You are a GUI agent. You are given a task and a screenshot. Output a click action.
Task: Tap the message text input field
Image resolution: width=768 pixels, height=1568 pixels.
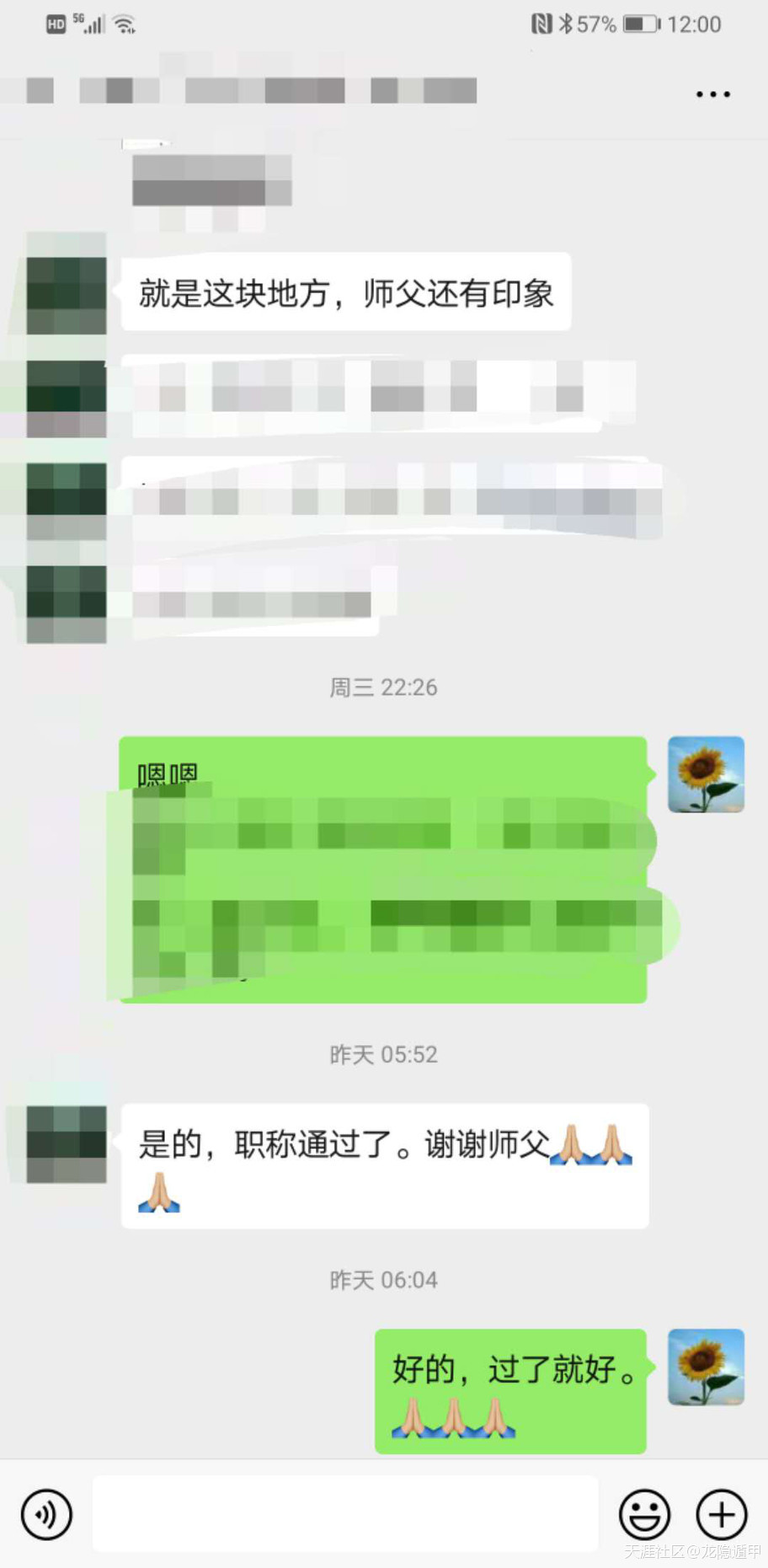coord(345,1514)
